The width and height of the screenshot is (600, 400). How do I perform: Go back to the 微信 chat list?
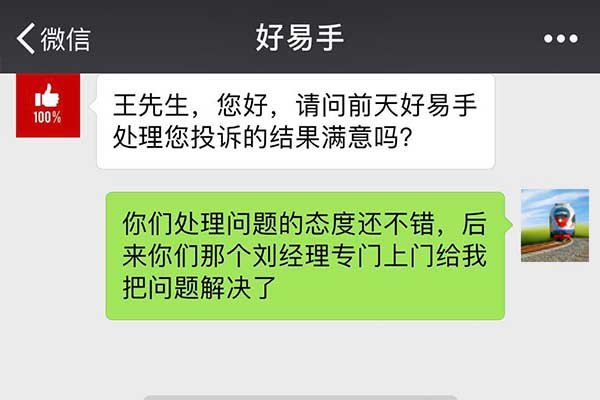point(52,38)
